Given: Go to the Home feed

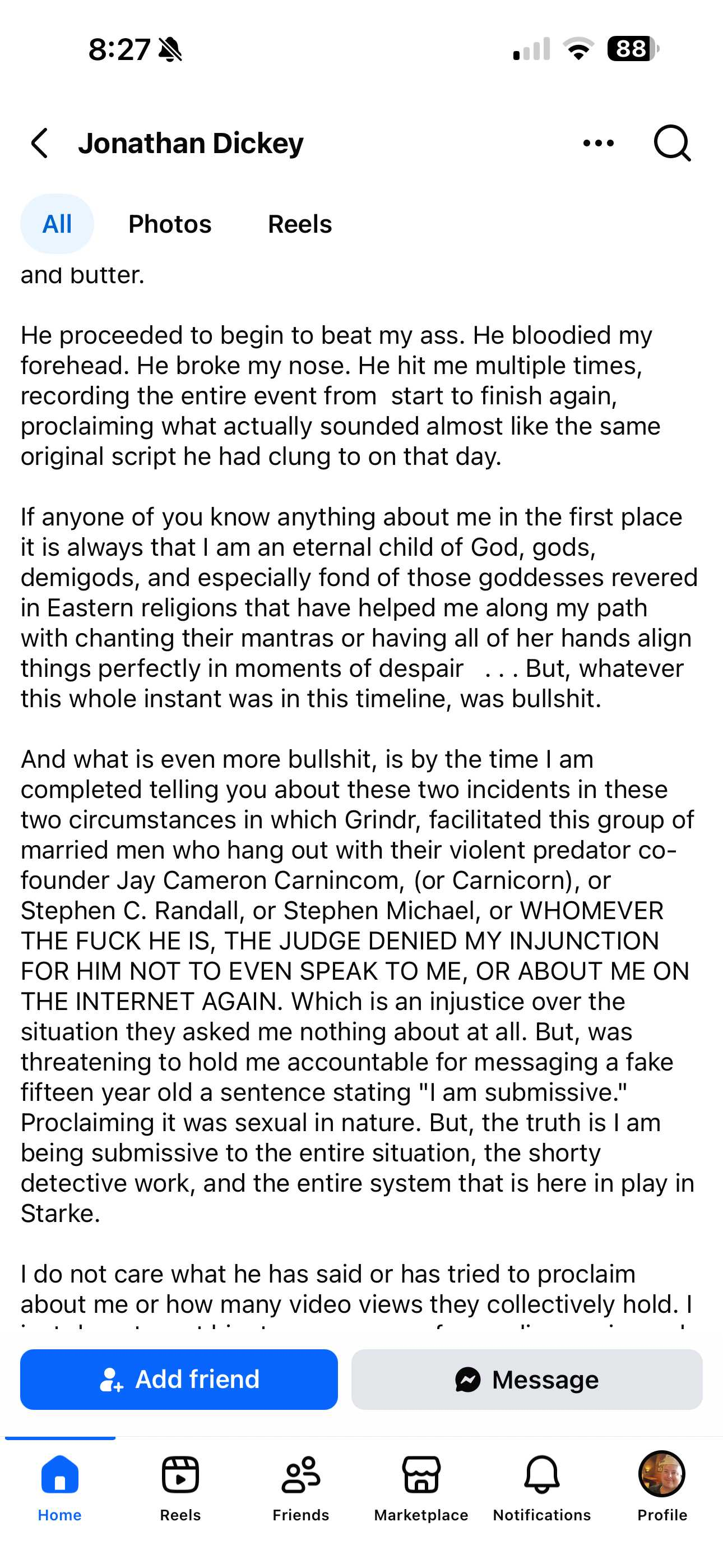Looking at the screenshot, I should click(x=59, y=1488).
